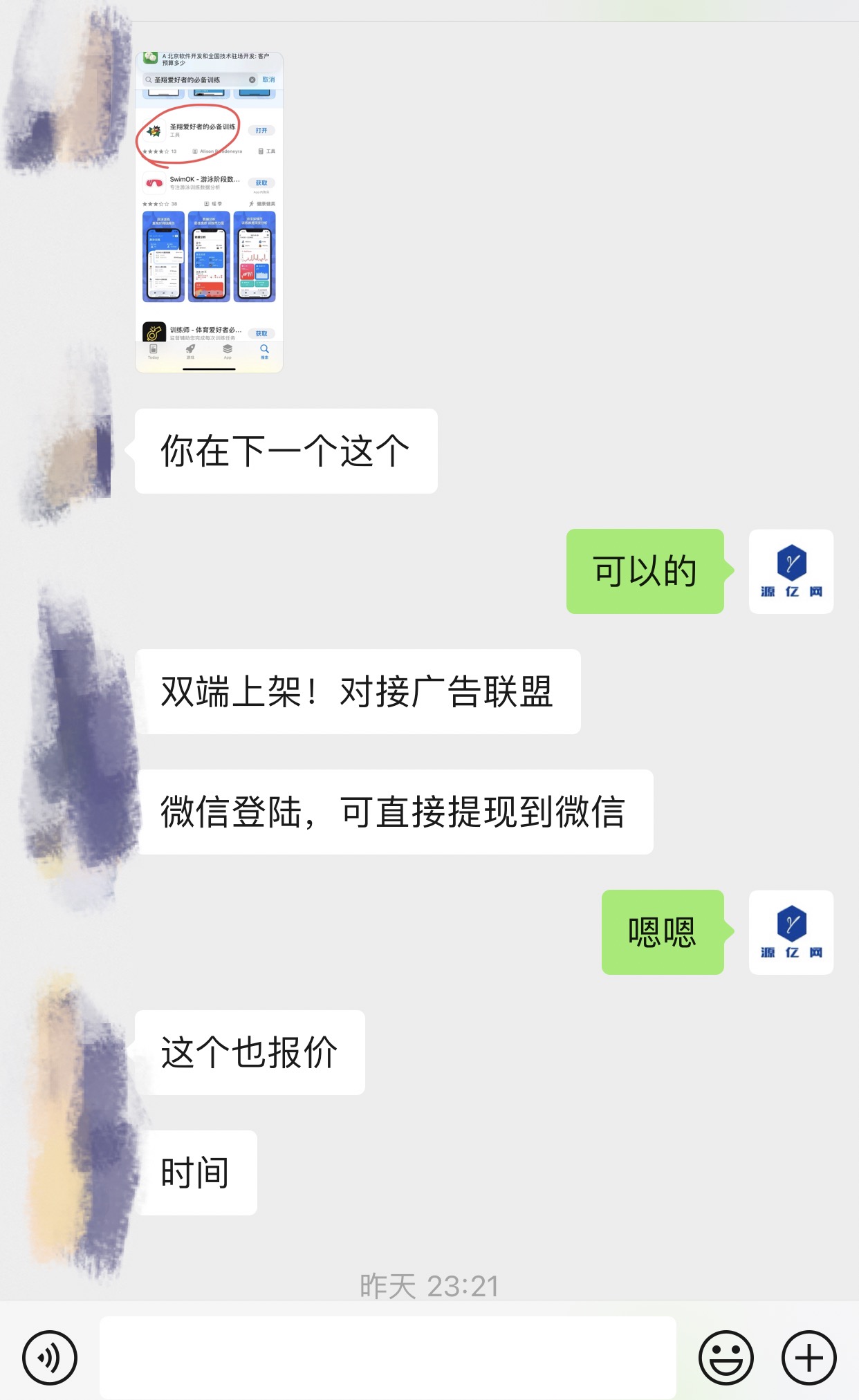859x1400 pixels.
Task: Open the emoji sticker panel
Action: 726,1357
